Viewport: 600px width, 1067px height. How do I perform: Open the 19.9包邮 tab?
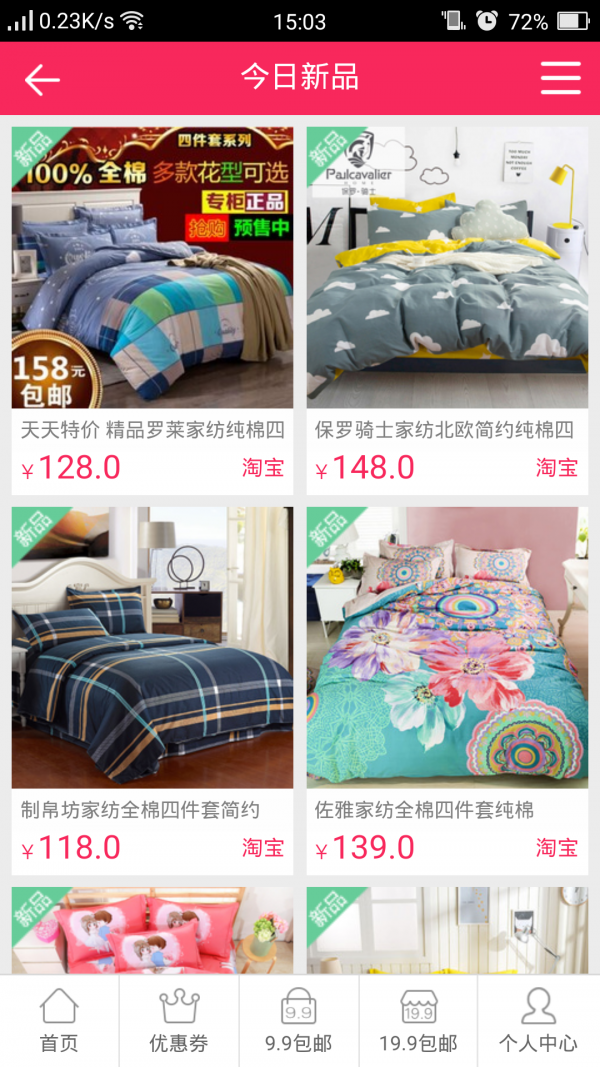[x=418, y=1021]
